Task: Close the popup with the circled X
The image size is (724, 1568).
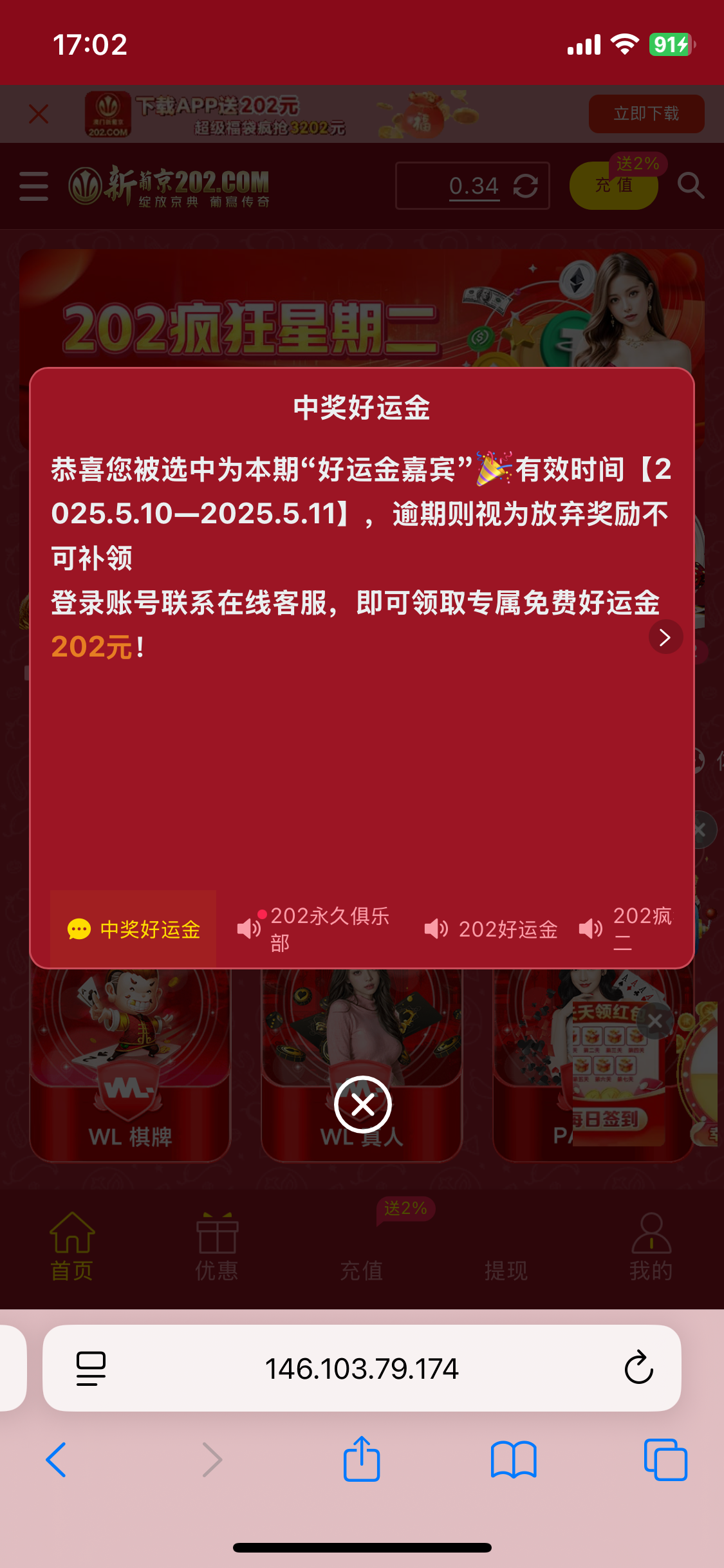Action: point(362,1105)
